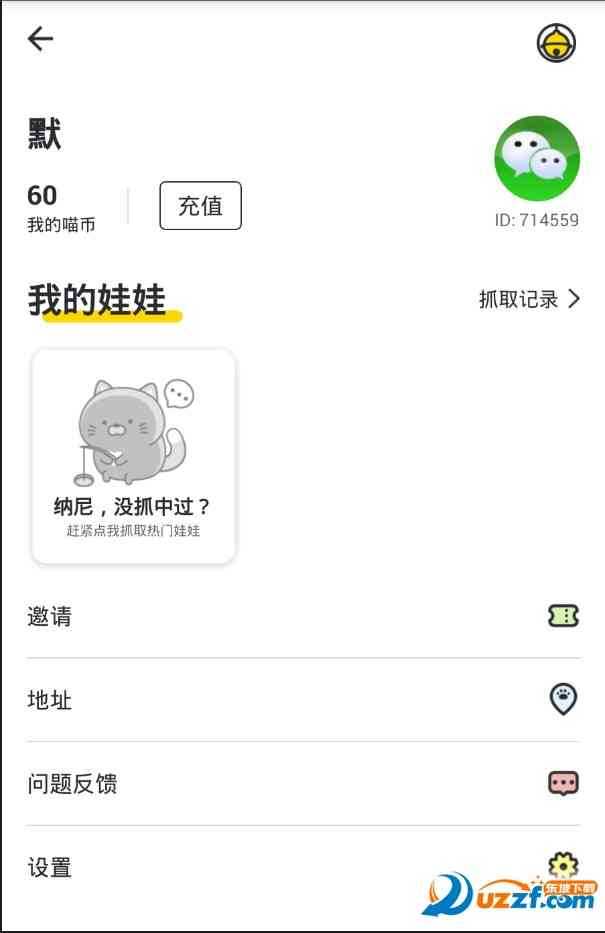Open the bell icon in the top corner
Screen dimensions: 605x933
(x=556, y=42)
